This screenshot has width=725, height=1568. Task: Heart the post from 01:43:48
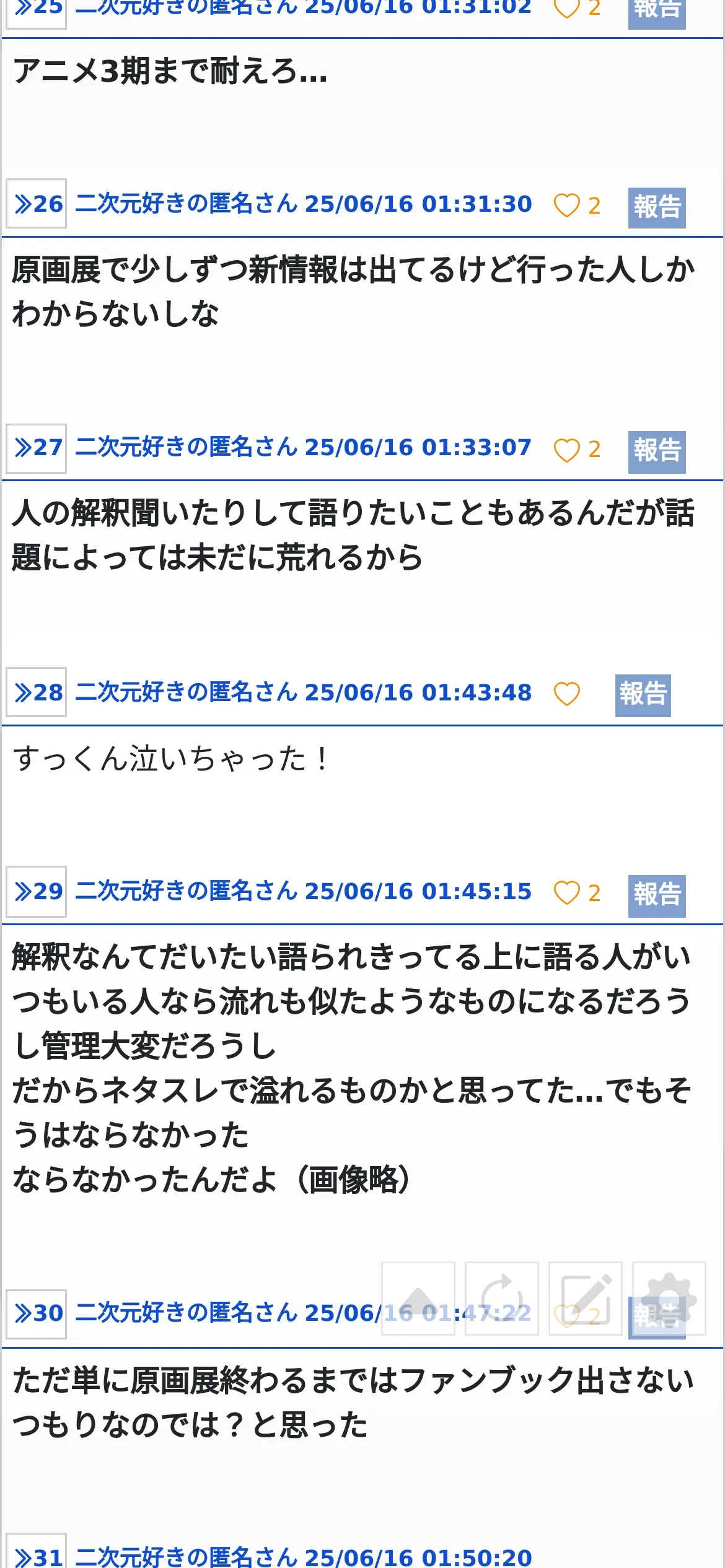566,694
